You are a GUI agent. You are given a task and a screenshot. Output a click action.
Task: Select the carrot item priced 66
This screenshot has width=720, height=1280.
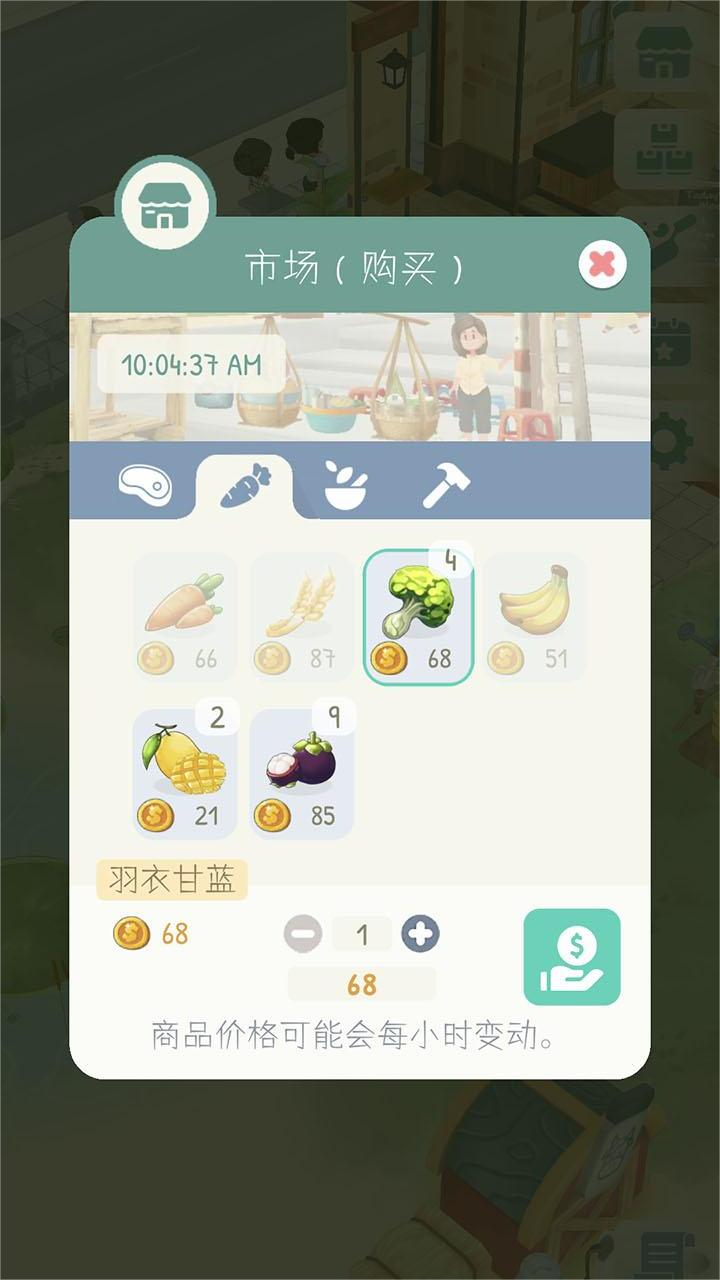183,614
